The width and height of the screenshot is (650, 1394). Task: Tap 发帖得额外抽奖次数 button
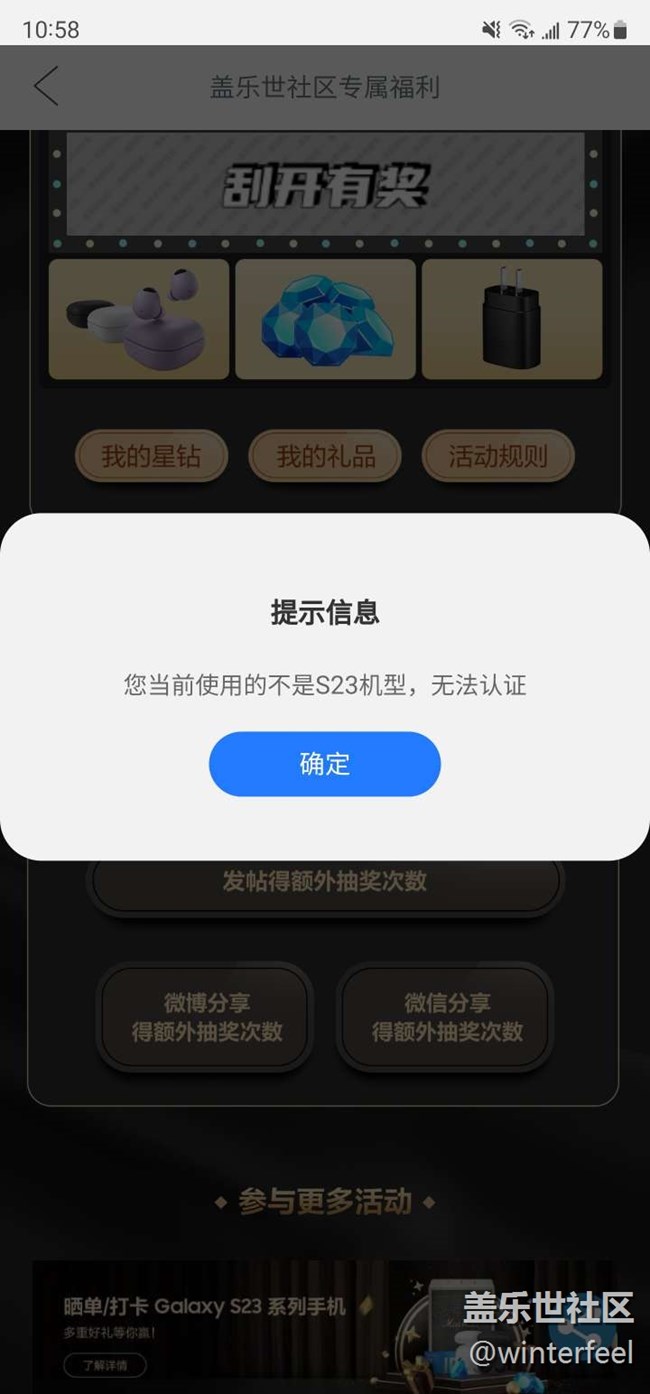click(x=324, y=882)
